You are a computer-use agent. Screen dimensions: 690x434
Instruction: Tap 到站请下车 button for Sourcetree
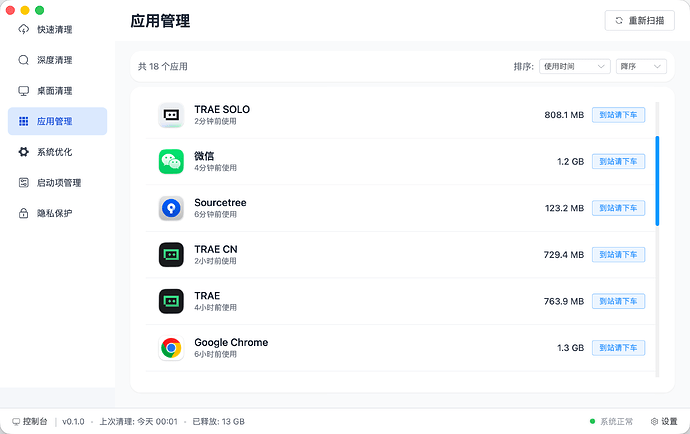(x=618, y=208)
